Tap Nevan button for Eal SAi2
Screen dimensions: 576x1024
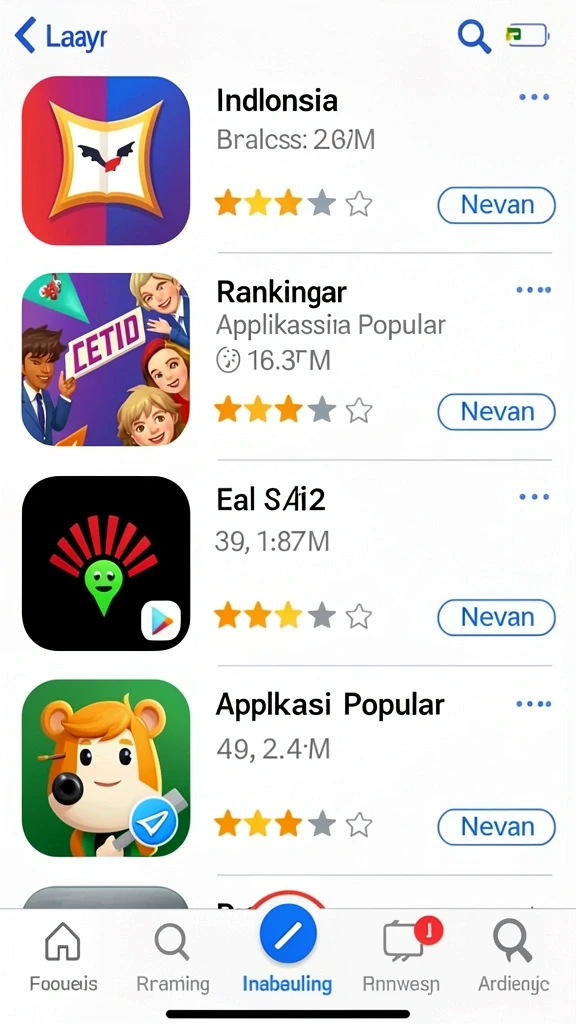[x=496, y=617]
